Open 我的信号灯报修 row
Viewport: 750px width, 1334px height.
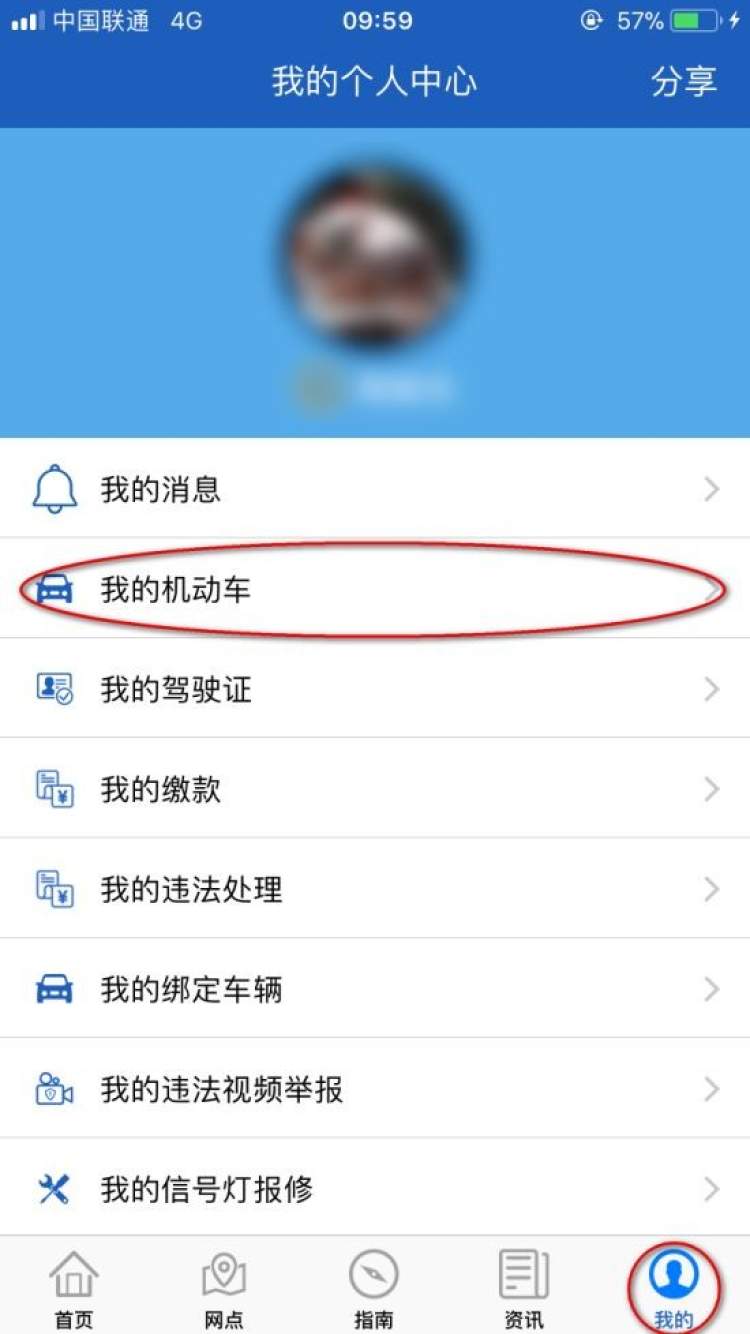tap(375, 1189)
